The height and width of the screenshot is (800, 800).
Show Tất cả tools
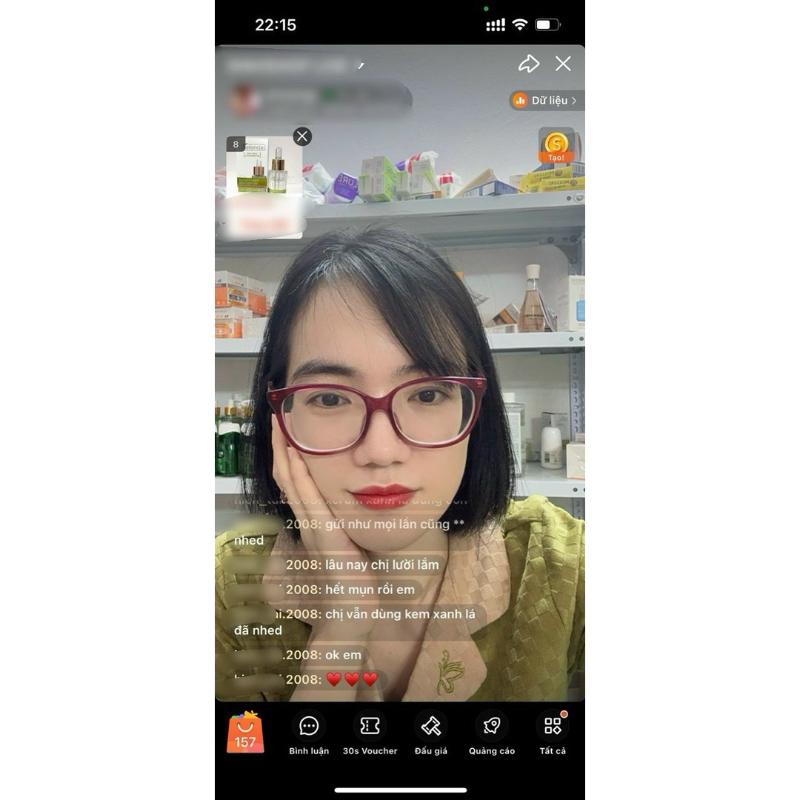click(x=553, y=732)
